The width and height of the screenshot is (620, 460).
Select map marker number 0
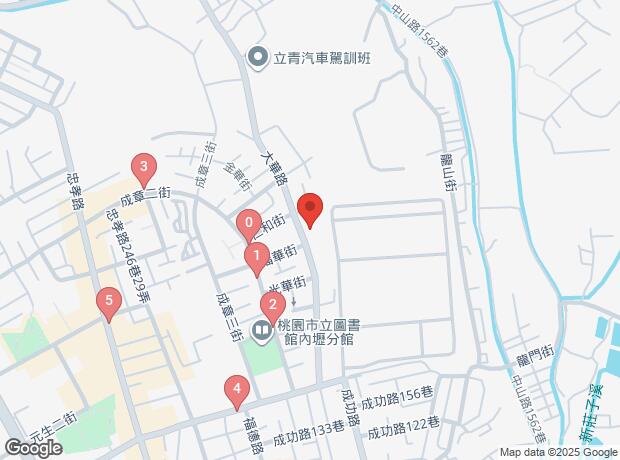pos(249,225)
